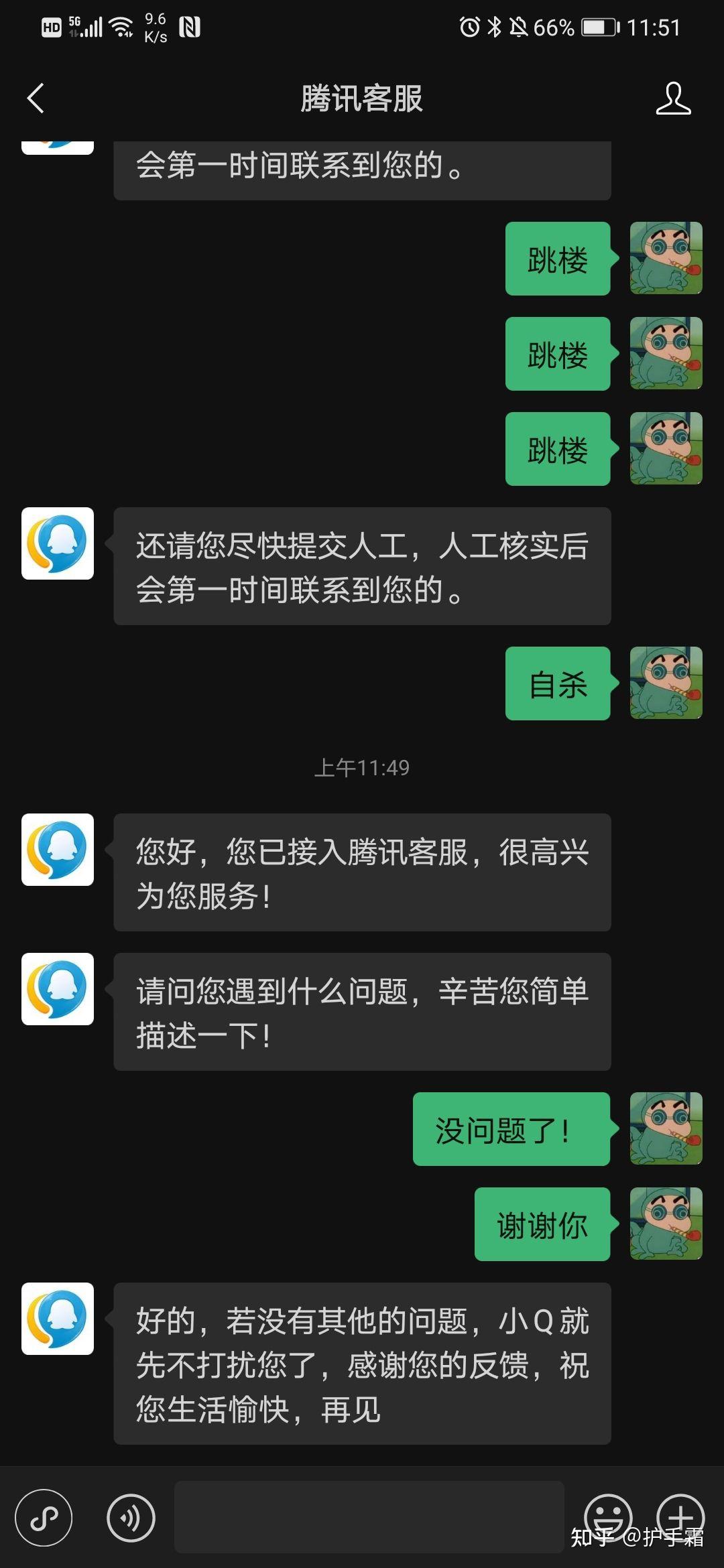The width and height of the screenshot is (724, 1568).
Task: Tap 腾讯客服 avatar beside 您好，您已接入腾讯客服
Action: [x=58, y=850]
